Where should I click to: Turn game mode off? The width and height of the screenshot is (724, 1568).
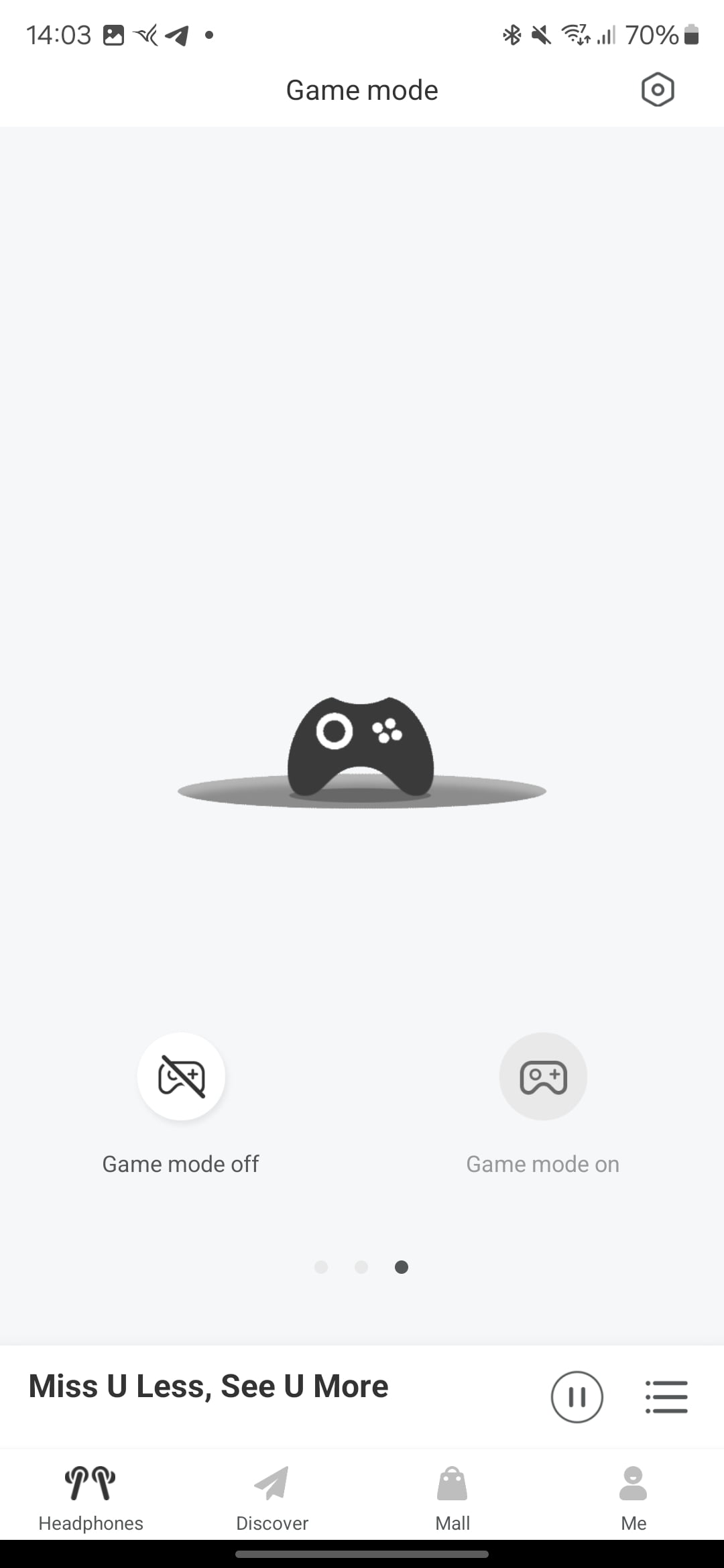(181, 1076)
